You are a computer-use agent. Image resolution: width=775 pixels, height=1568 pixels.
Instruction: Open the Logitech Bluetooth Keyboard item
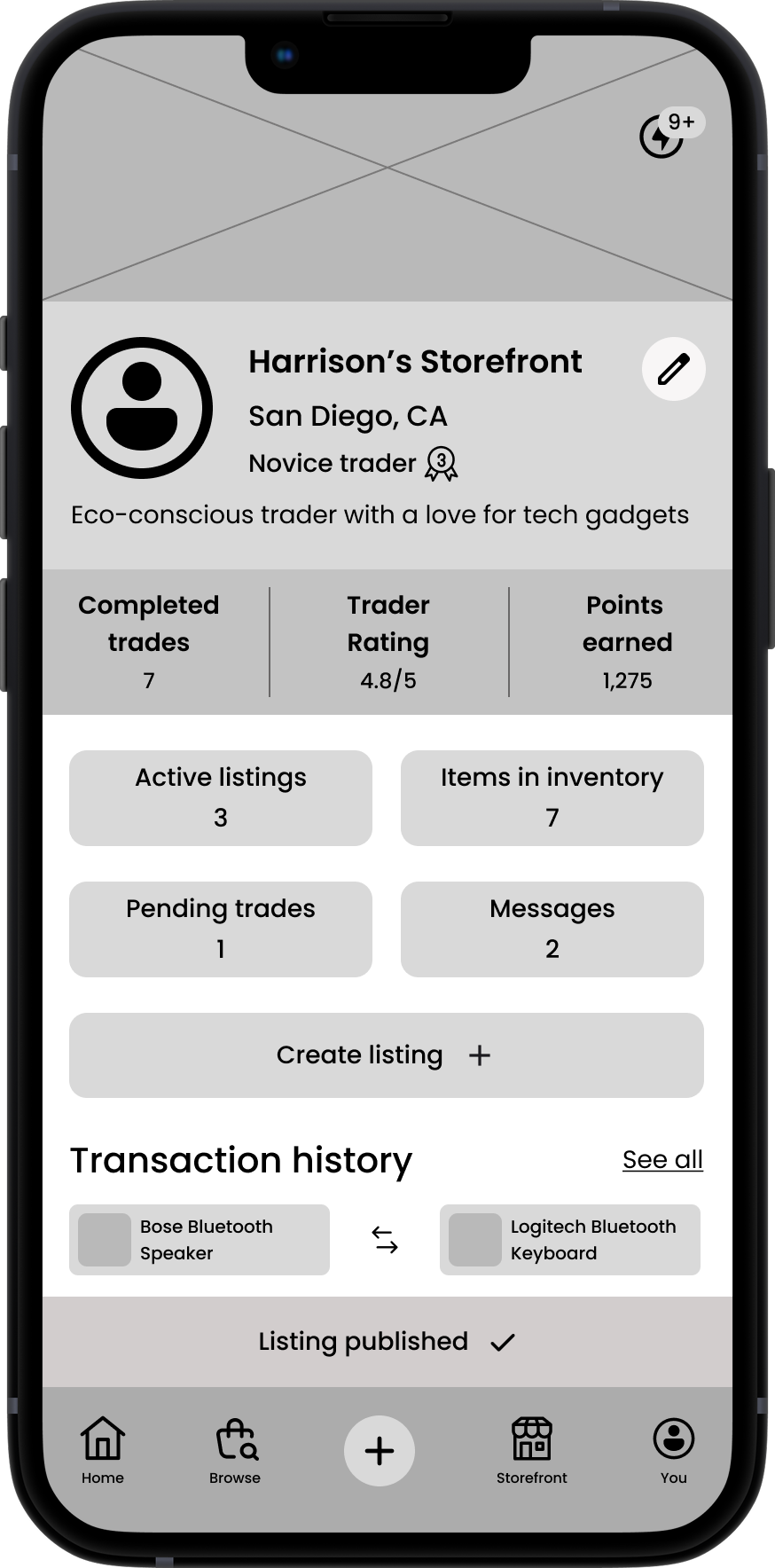(x=569, y=1239)
